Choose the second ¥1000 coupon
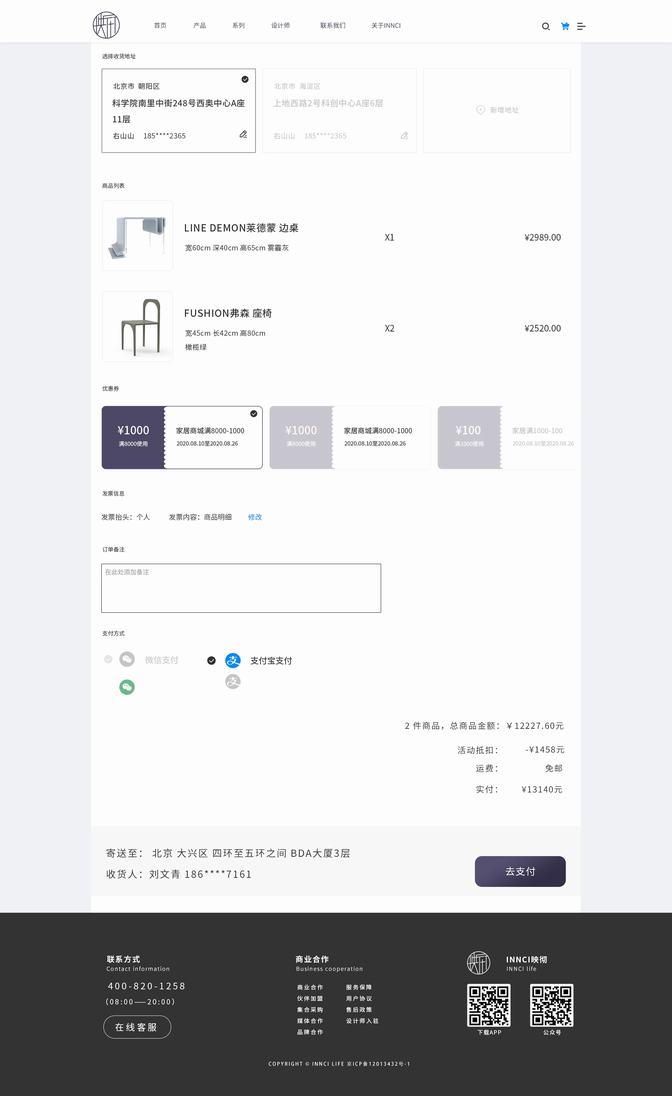 [x=350, y=437]
